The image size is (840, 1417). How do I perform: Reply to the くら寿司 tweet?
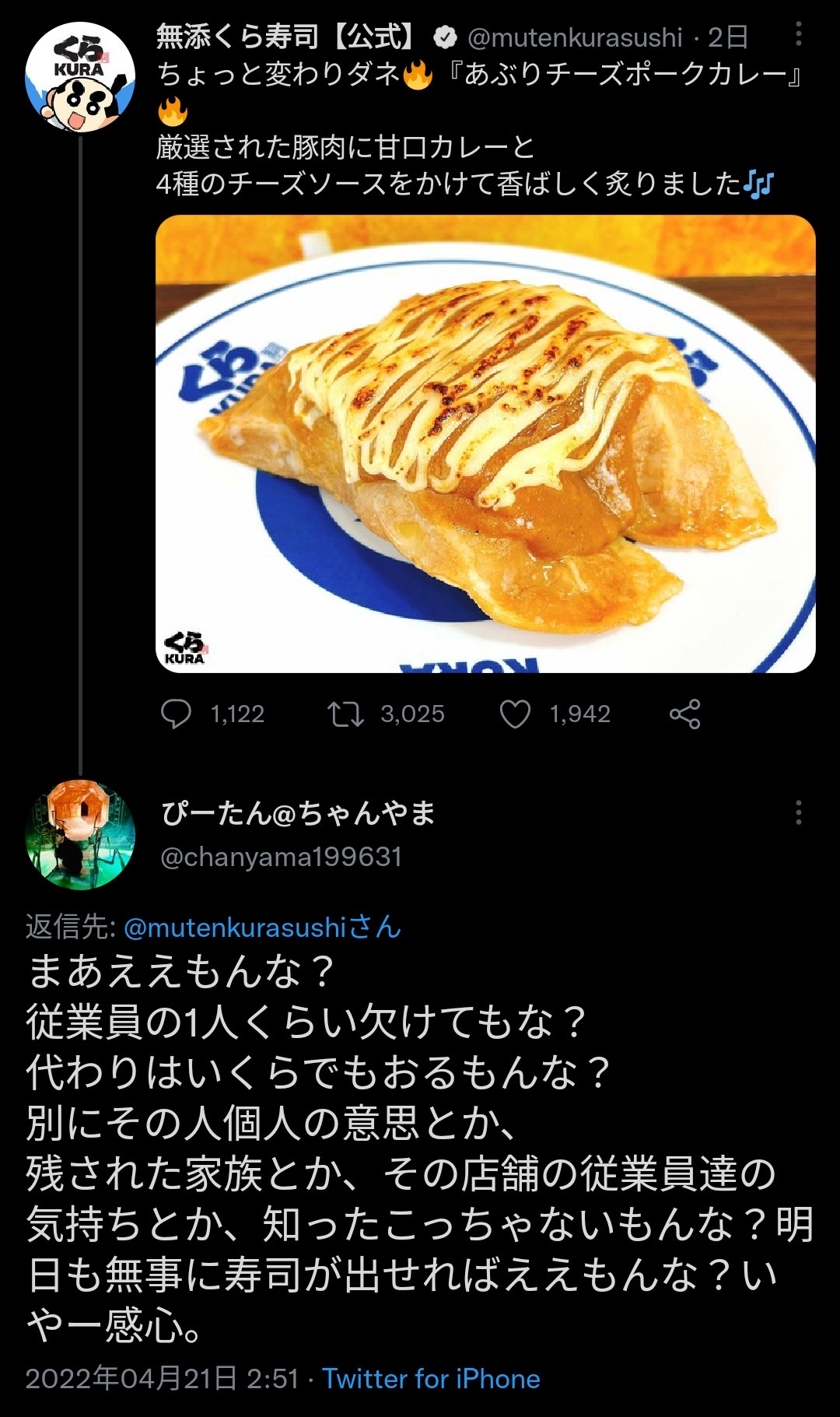click(176, 714)
